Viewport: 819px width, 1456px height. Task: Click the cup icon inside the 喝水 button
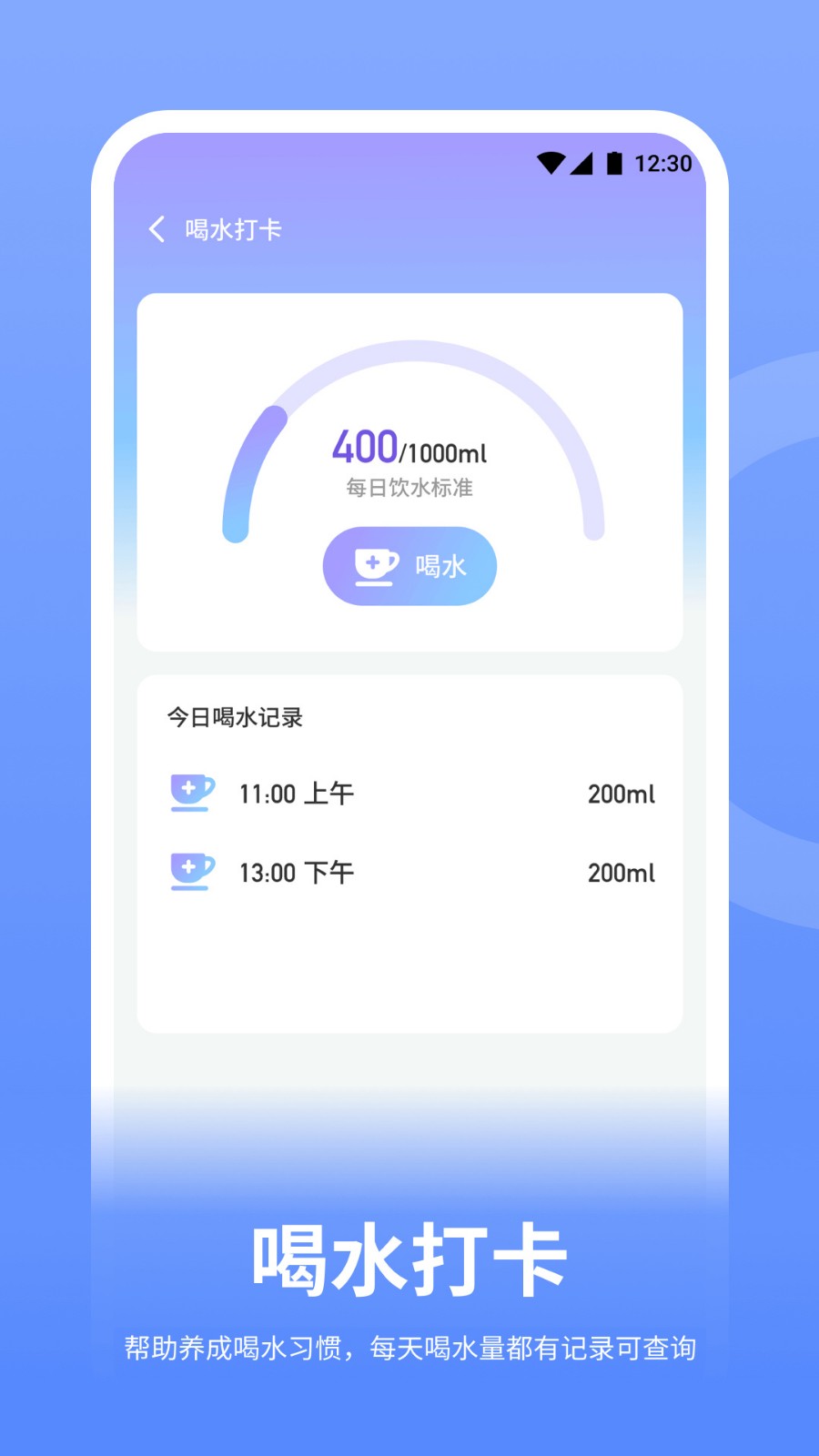coord(374,565)
